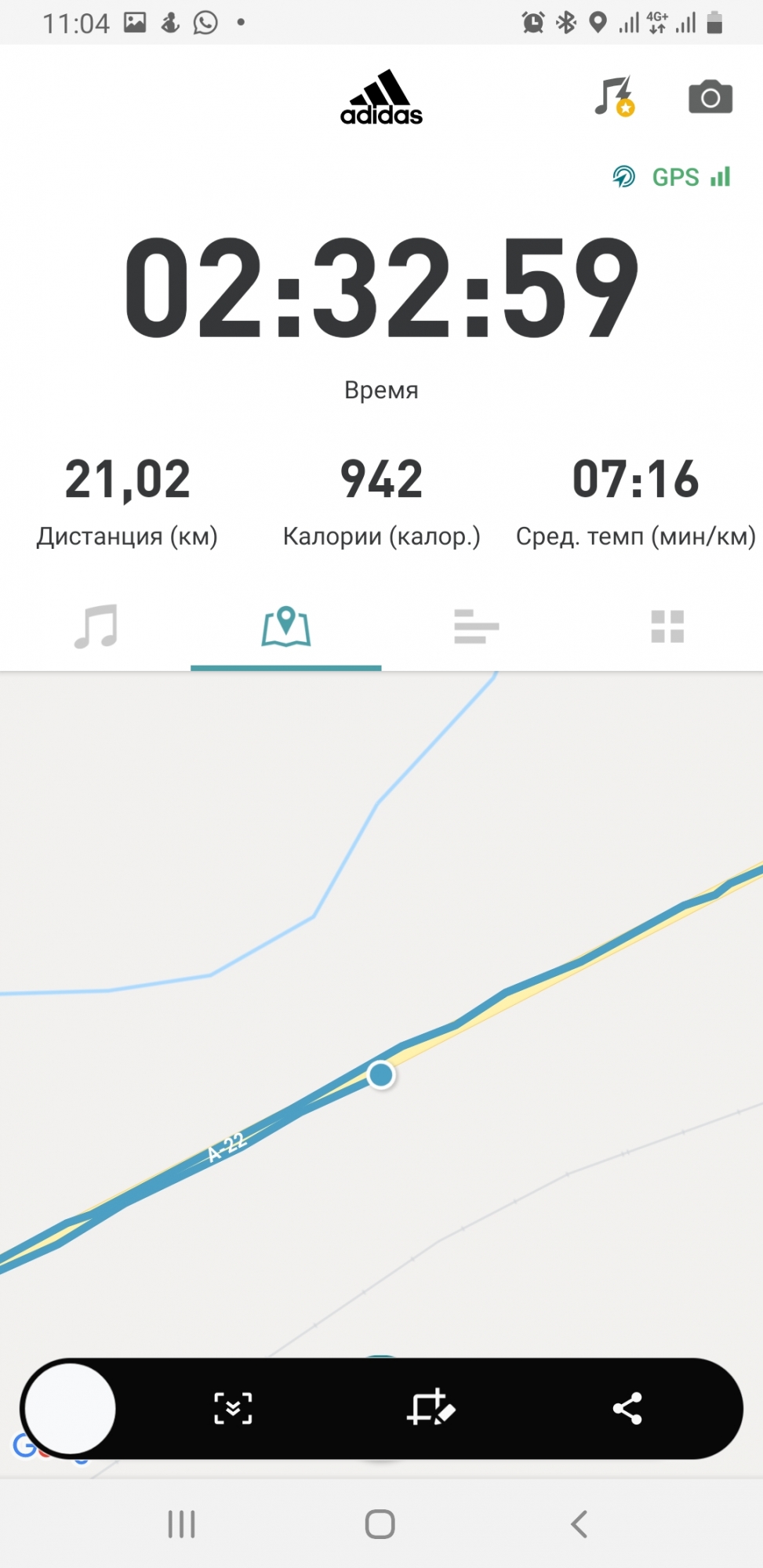This screenshot has width=763, height=1568.
Task: Switch to the music tab
Action: (96, 626)
